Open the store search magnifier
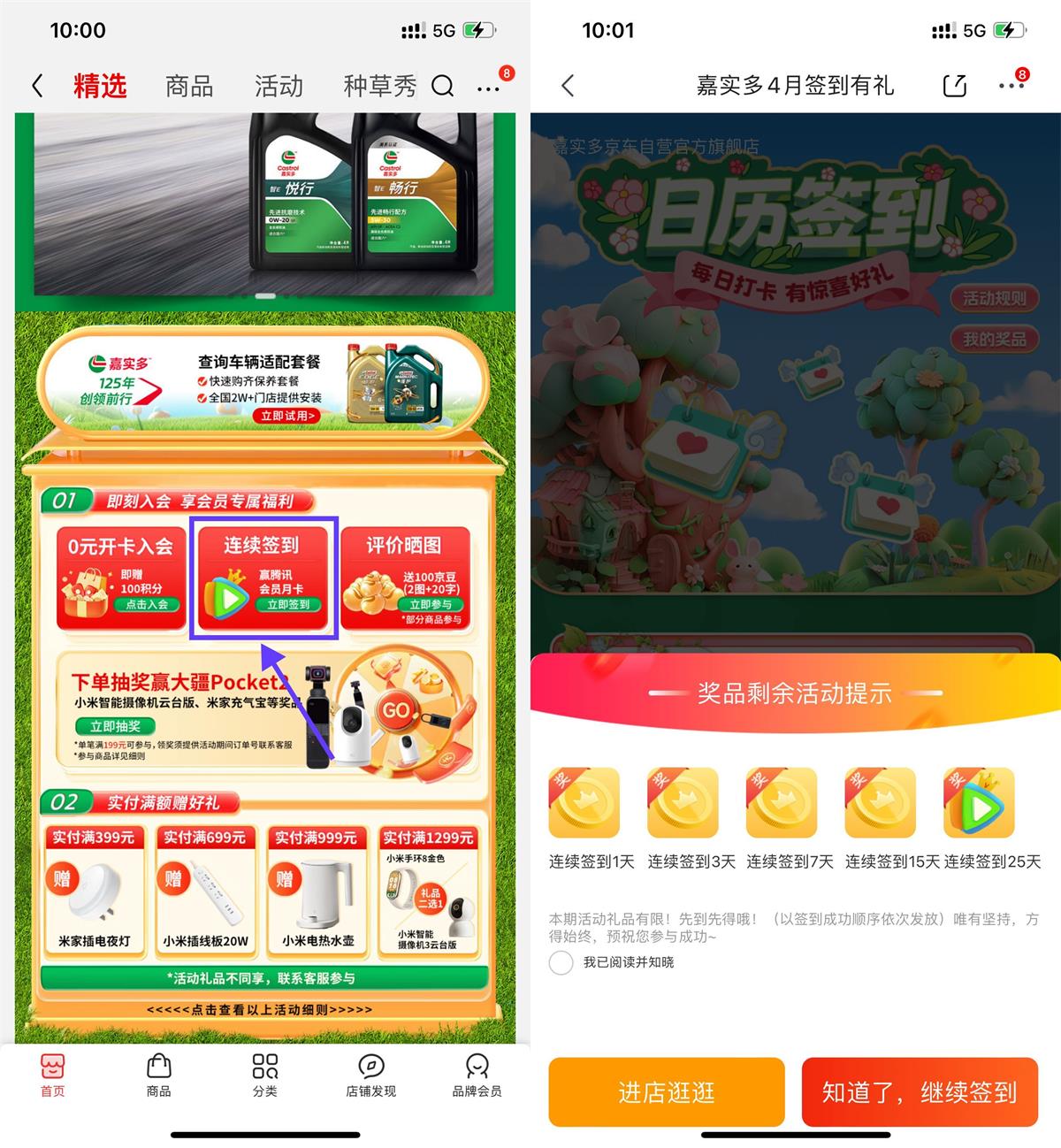The image size is (1061, 1148). click(442, 86)
